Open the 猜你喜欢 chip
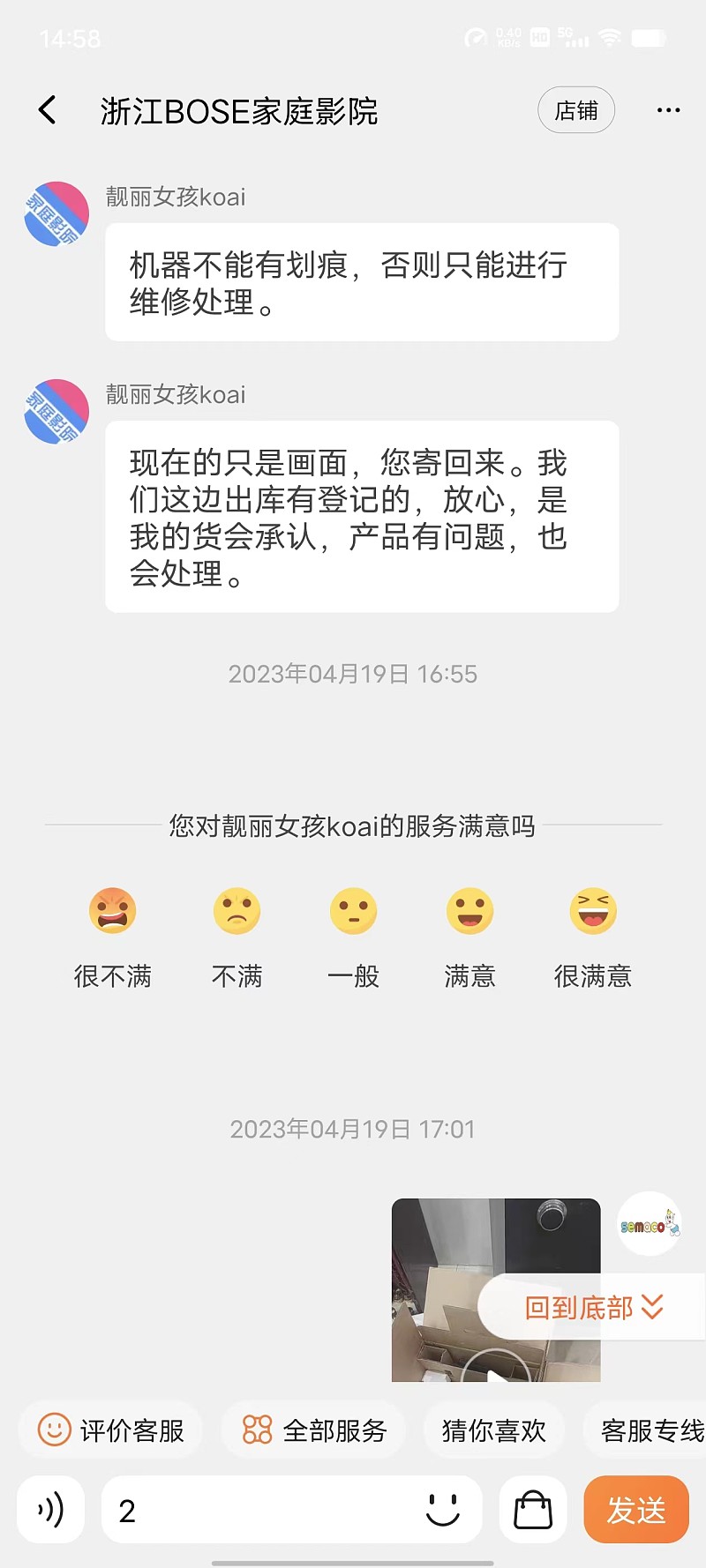Viewport: 706px width, 1568px height. (493, 1430)
